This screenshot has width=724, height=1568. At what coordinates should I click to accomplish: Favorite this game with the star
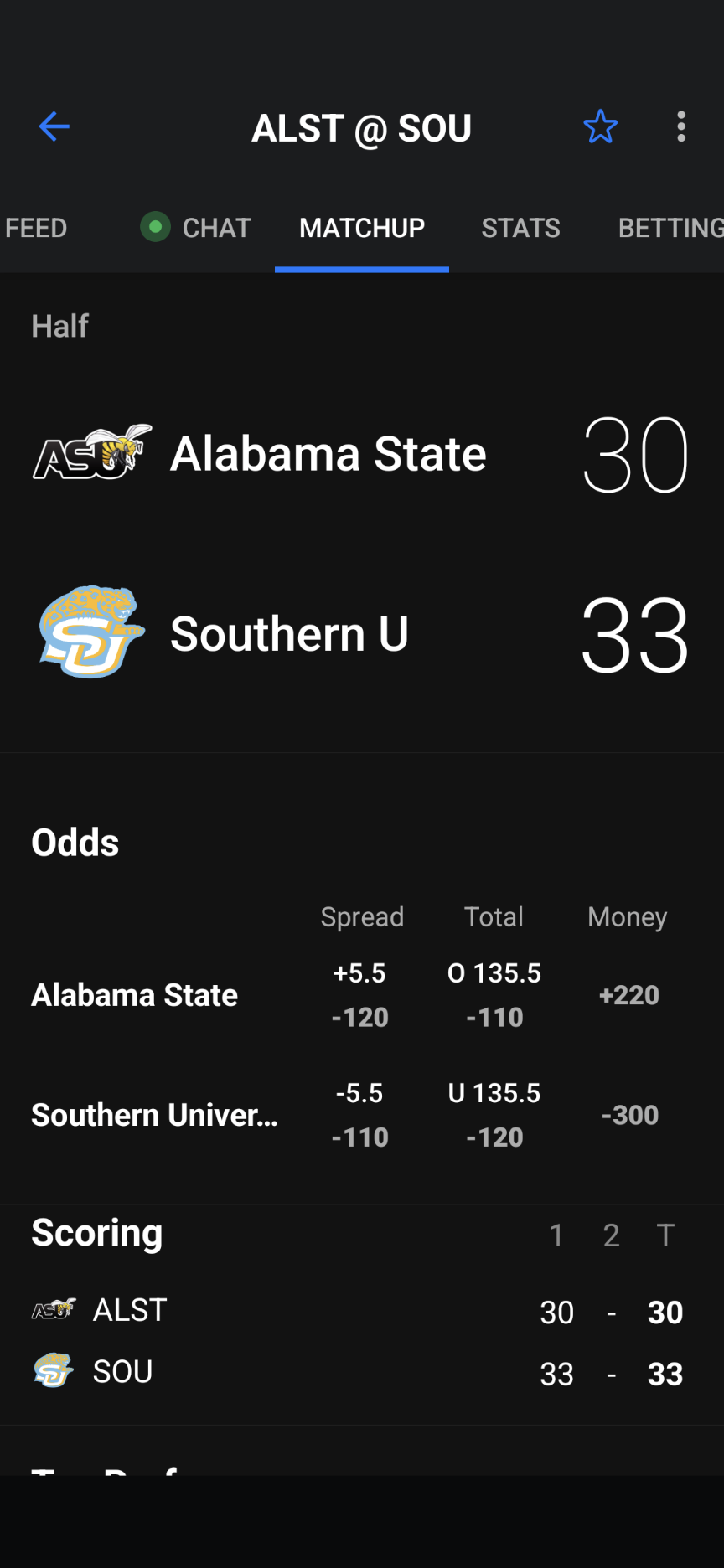[600, 127]
